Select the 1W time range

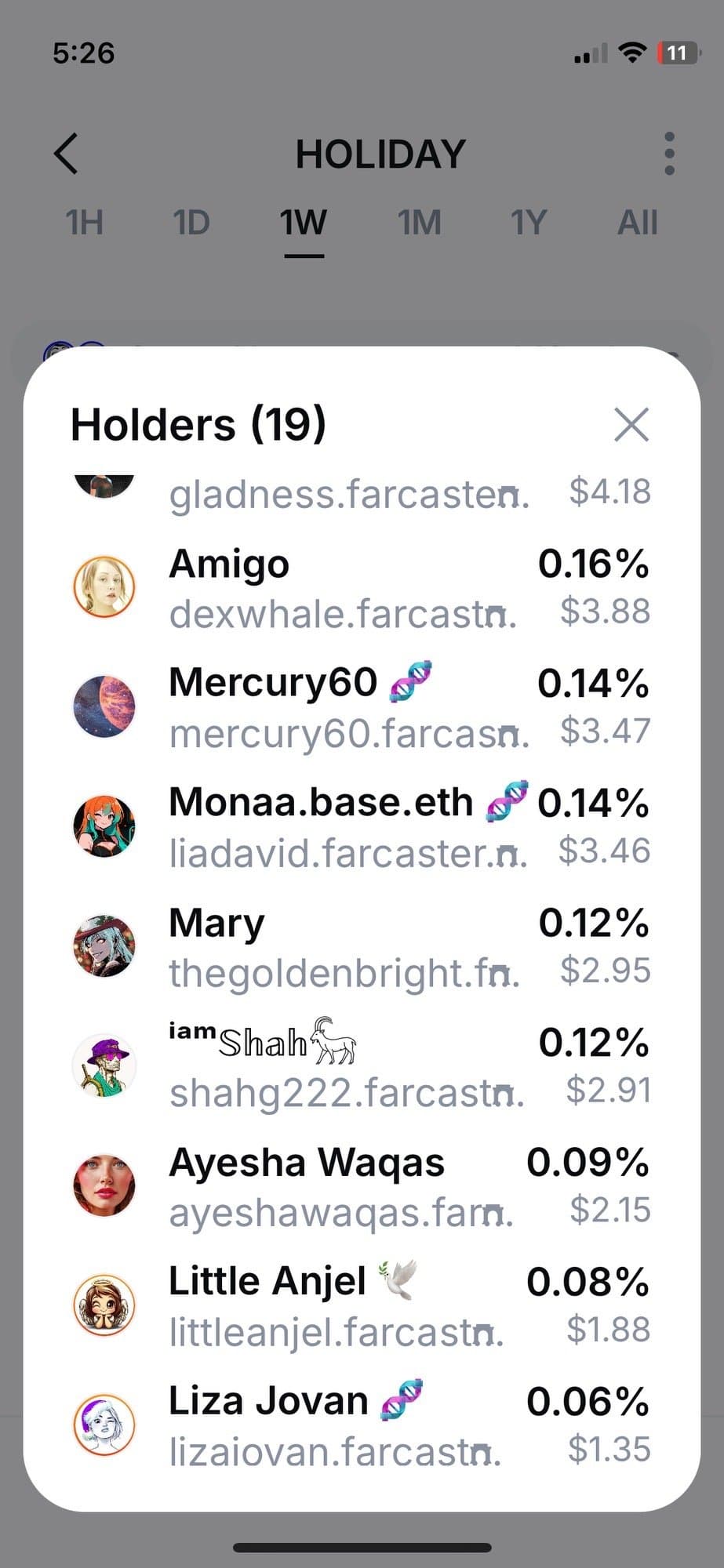[x=304, y=223]
